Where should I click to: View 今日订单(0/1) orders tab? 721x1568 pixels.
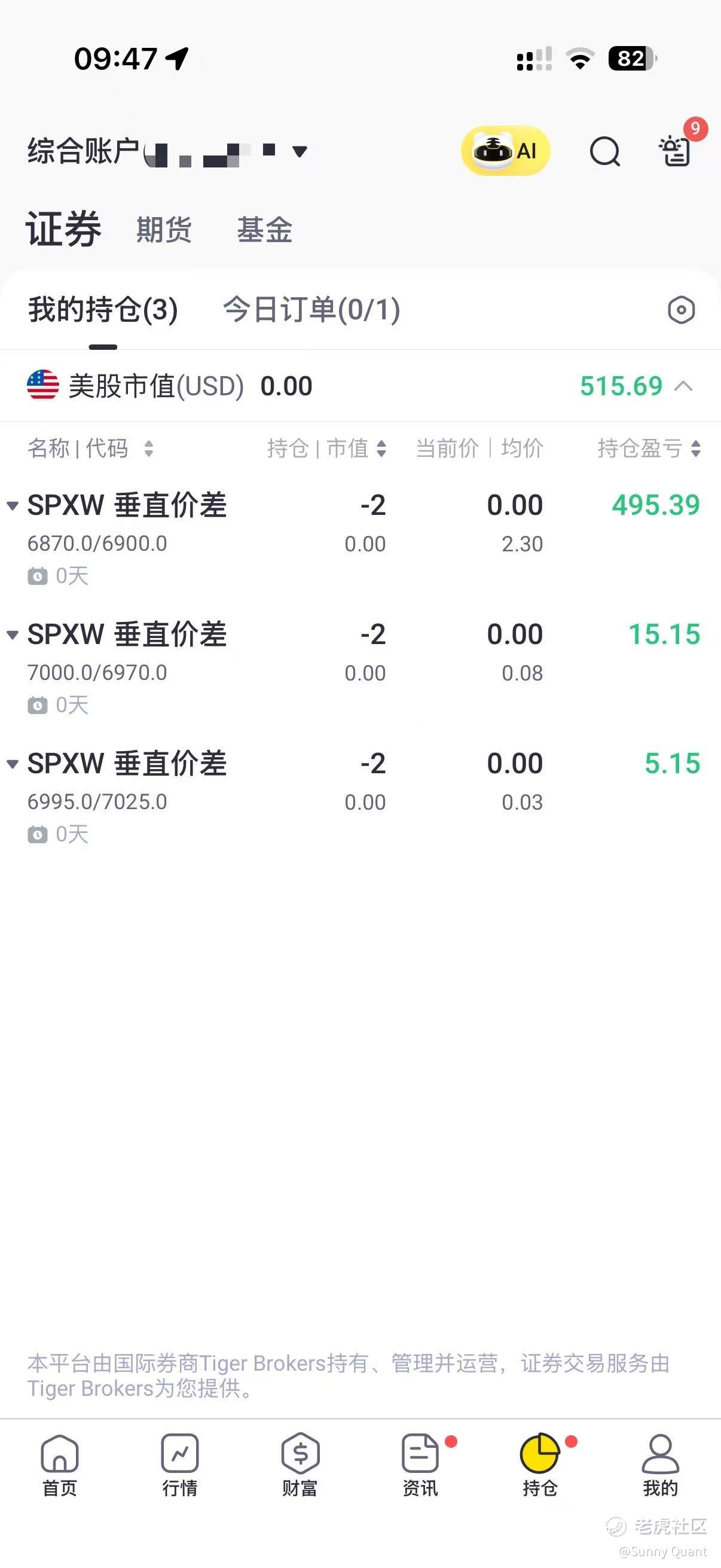click(x=311, y=310)
